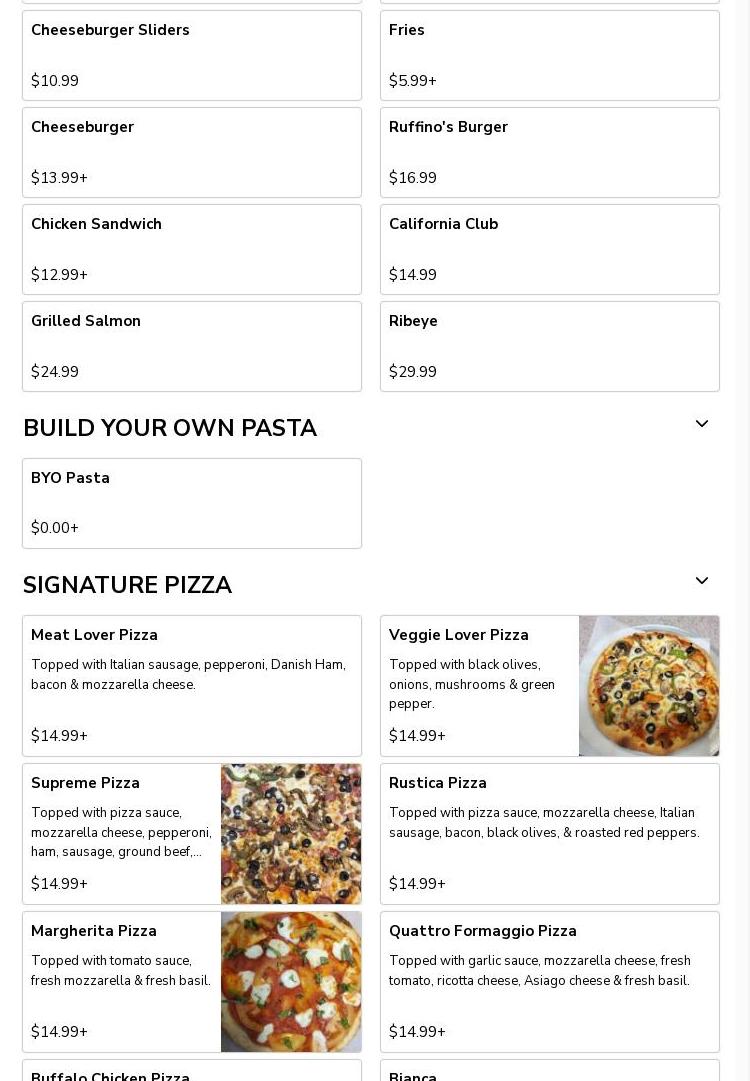750x1081 pixels.
Task: Select the California Club card
Action: 549,249
